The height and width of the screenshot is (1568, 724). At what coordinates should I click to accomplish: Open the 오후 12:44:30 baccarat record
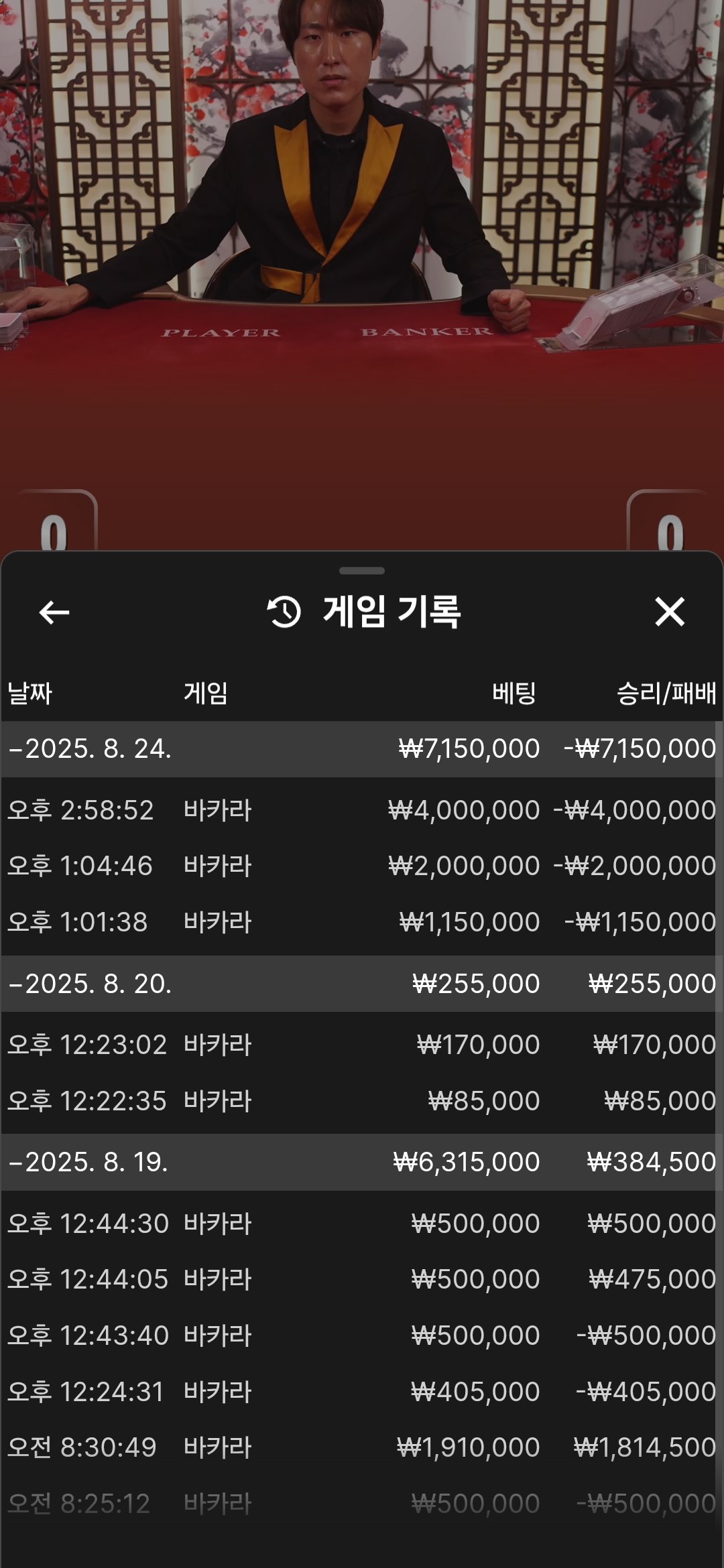point(362,1224)
